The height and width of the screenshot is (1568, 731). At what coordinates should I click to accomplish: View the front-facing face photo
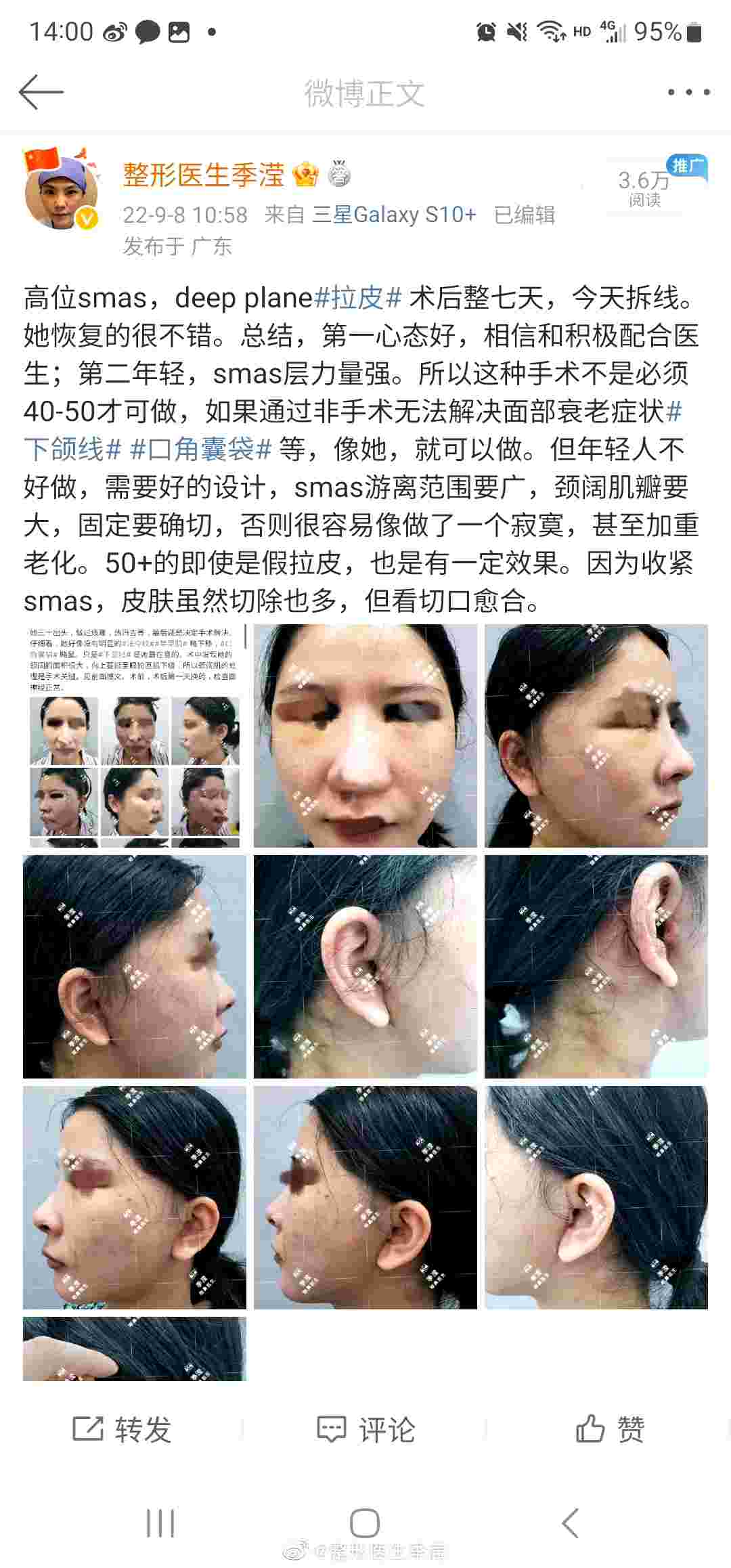pos(365,735)
